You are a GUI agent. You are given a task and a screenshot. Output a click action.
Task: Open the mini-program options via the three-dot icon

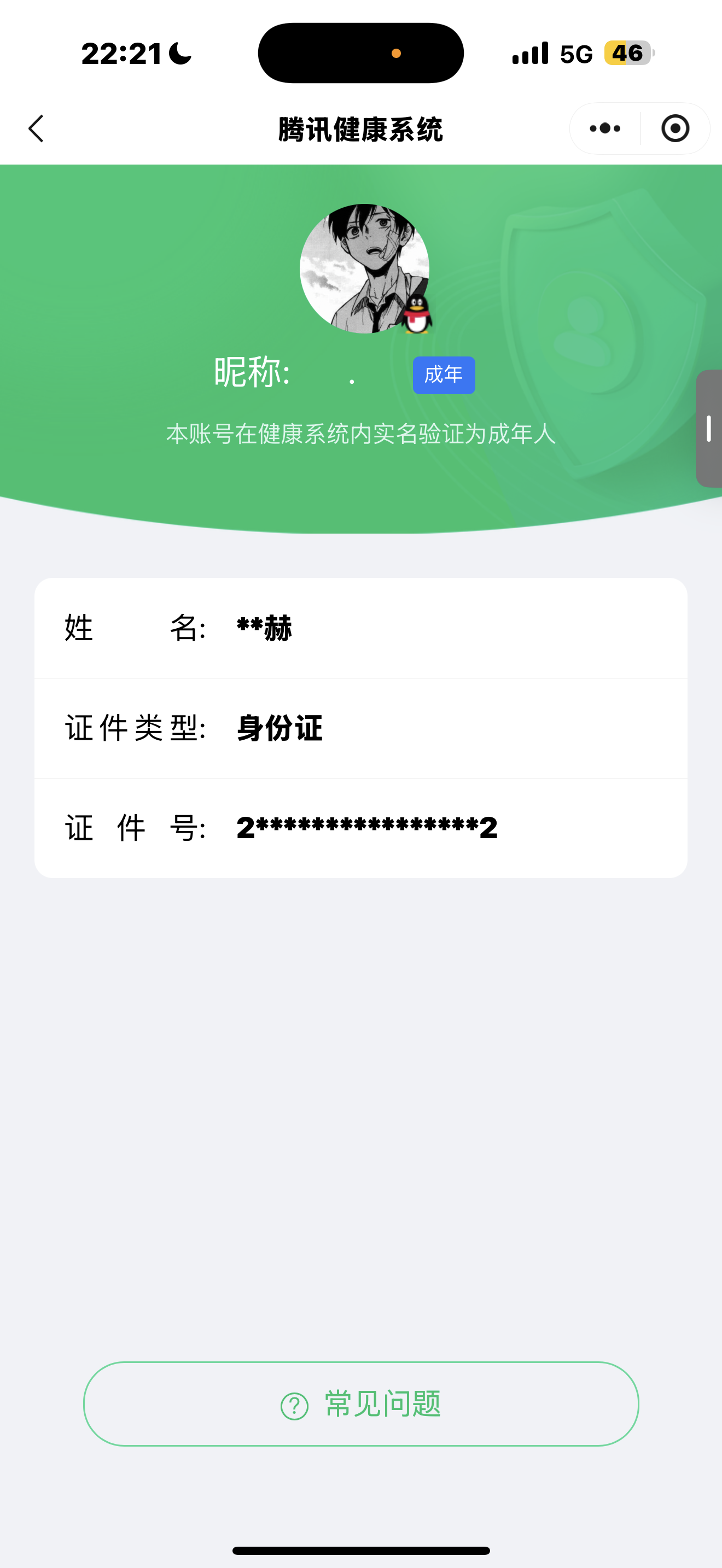click(x=603, y=128)
